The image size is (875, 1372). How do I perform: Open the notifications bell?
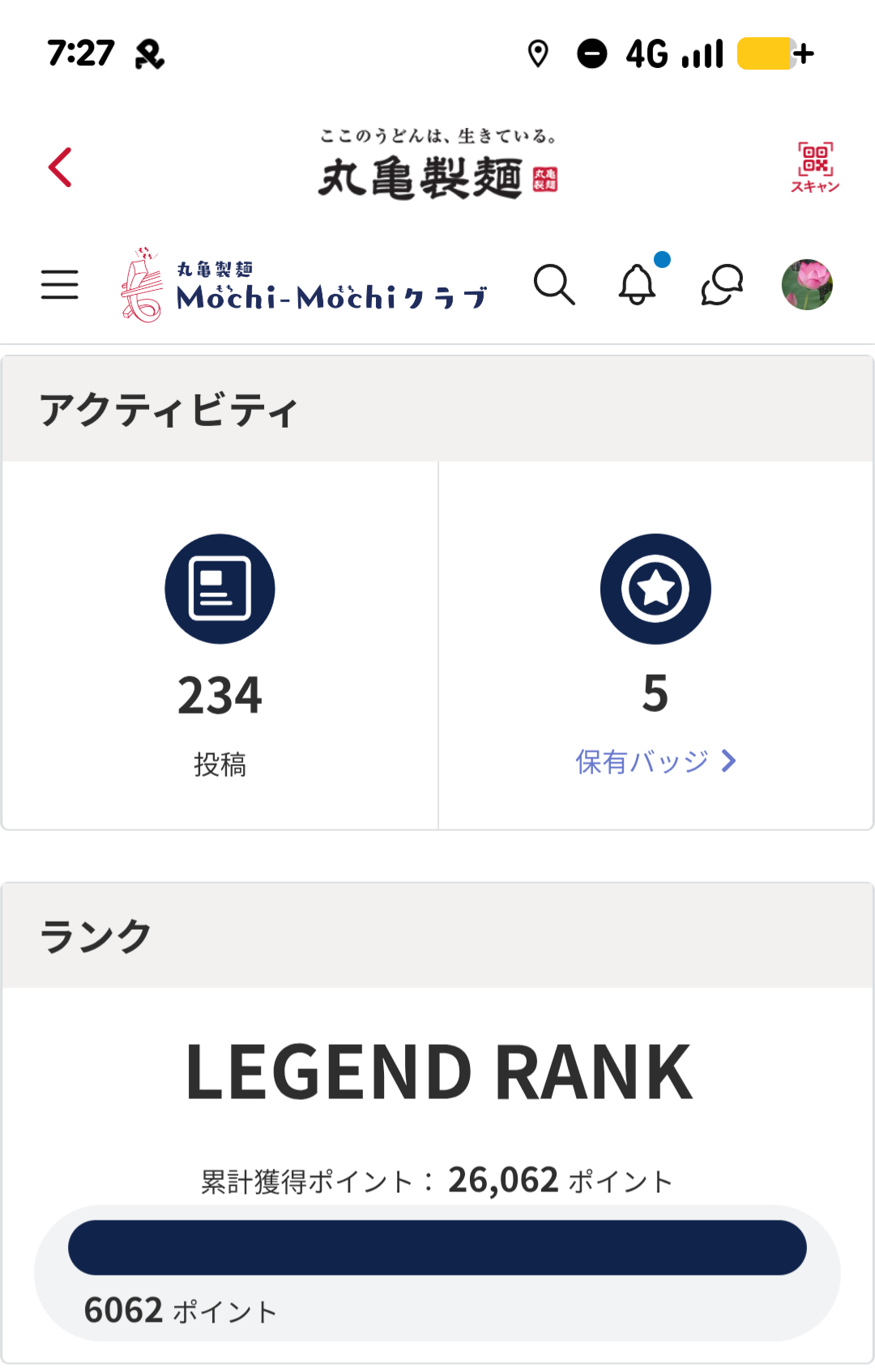coord(638,285)
